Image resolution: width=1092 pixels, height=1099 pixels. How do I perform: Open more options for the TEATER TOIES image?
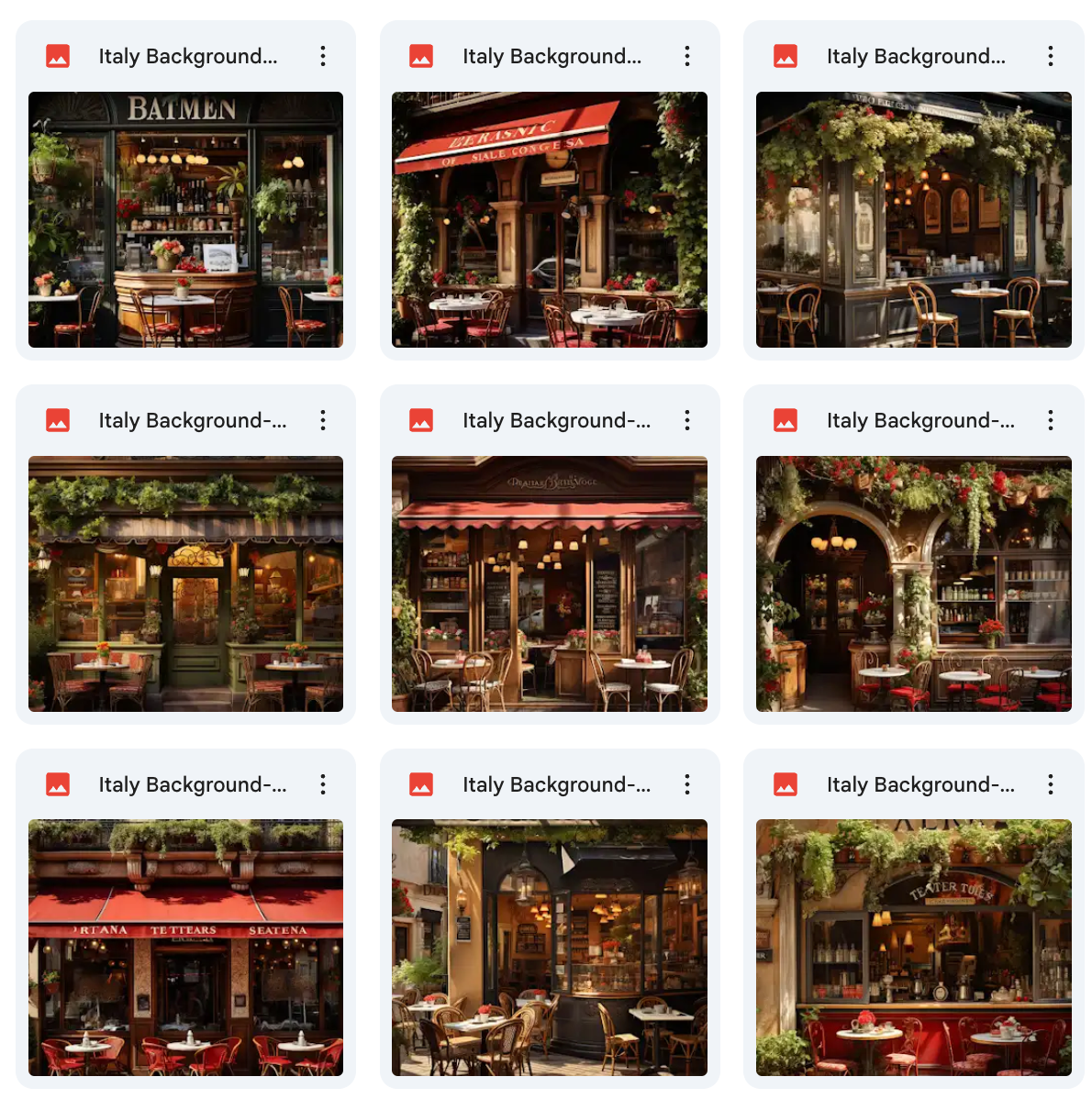click(x=1051, y=784)
